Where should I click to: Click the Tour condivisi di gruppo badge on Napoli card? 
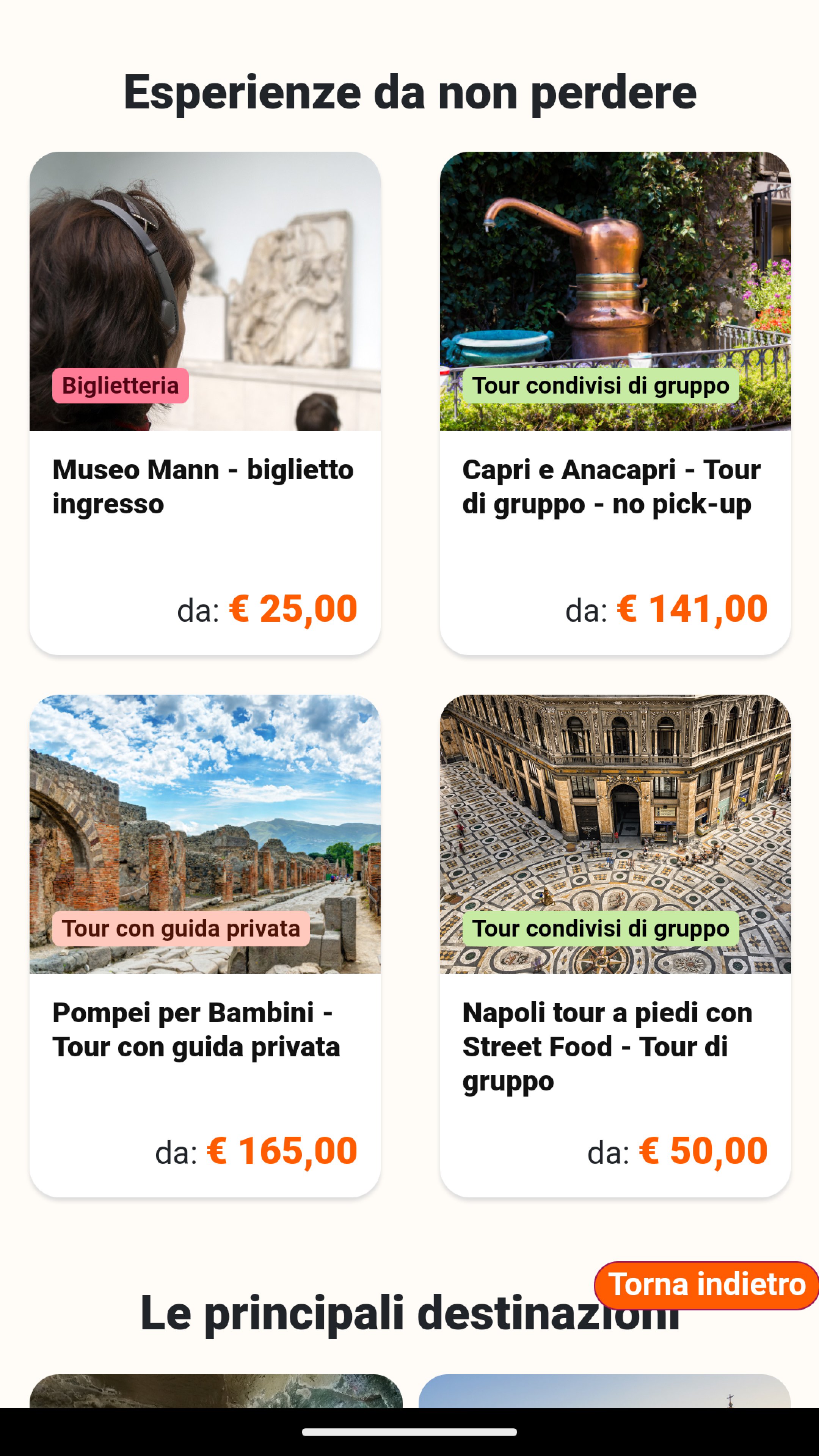click(602, 927)
